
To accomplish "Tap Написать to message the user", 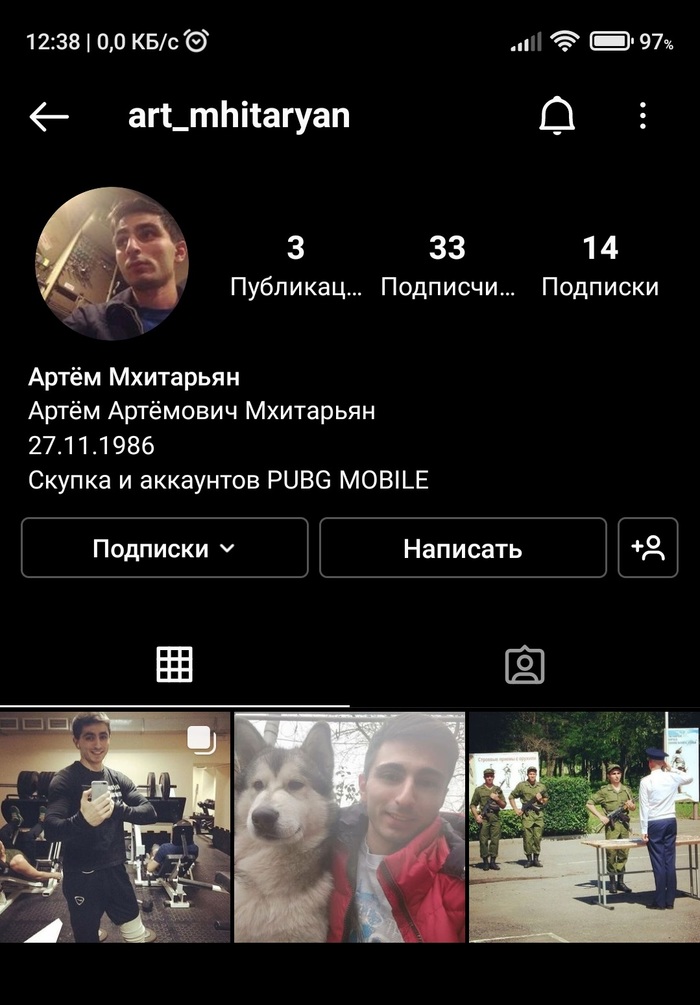I will [462, 548].
